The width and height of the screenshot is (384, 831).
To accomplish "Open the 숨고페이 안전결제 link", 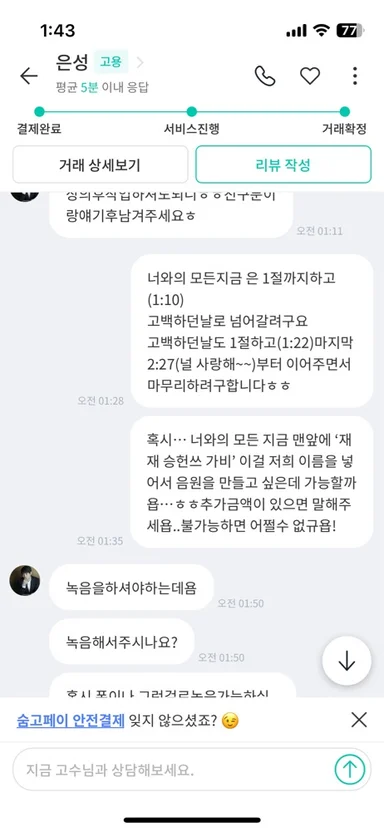I will coord(70,721).
